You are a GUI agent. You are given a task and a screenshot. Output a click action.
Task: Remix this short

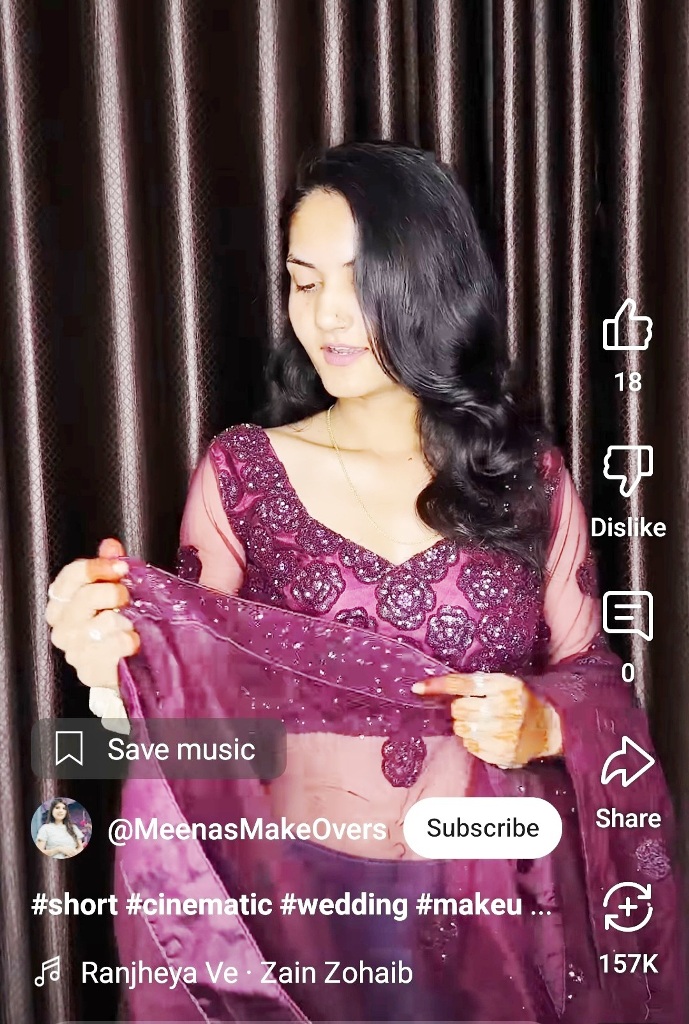[627, 909]
